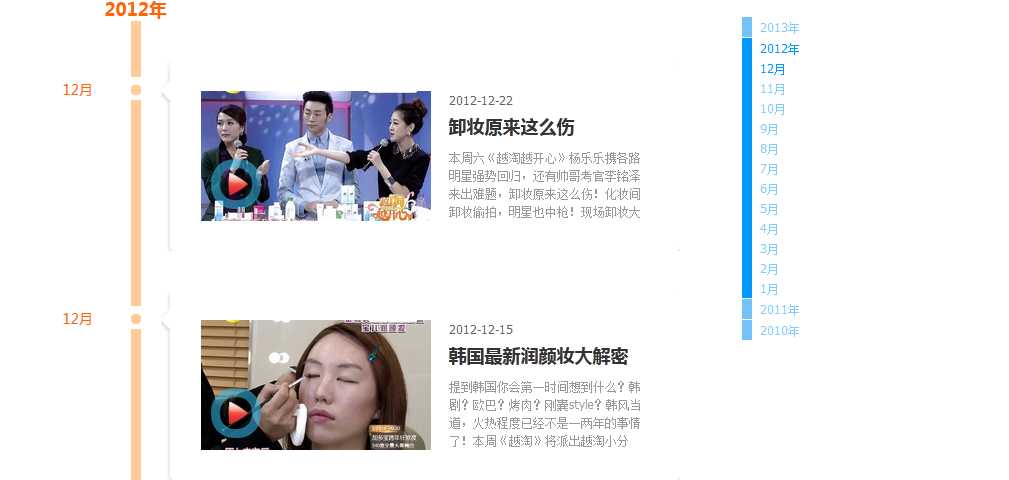The image size is (1009, 480).
Task: Jump to 2013年 in the timeline
Action: point(779,28)
